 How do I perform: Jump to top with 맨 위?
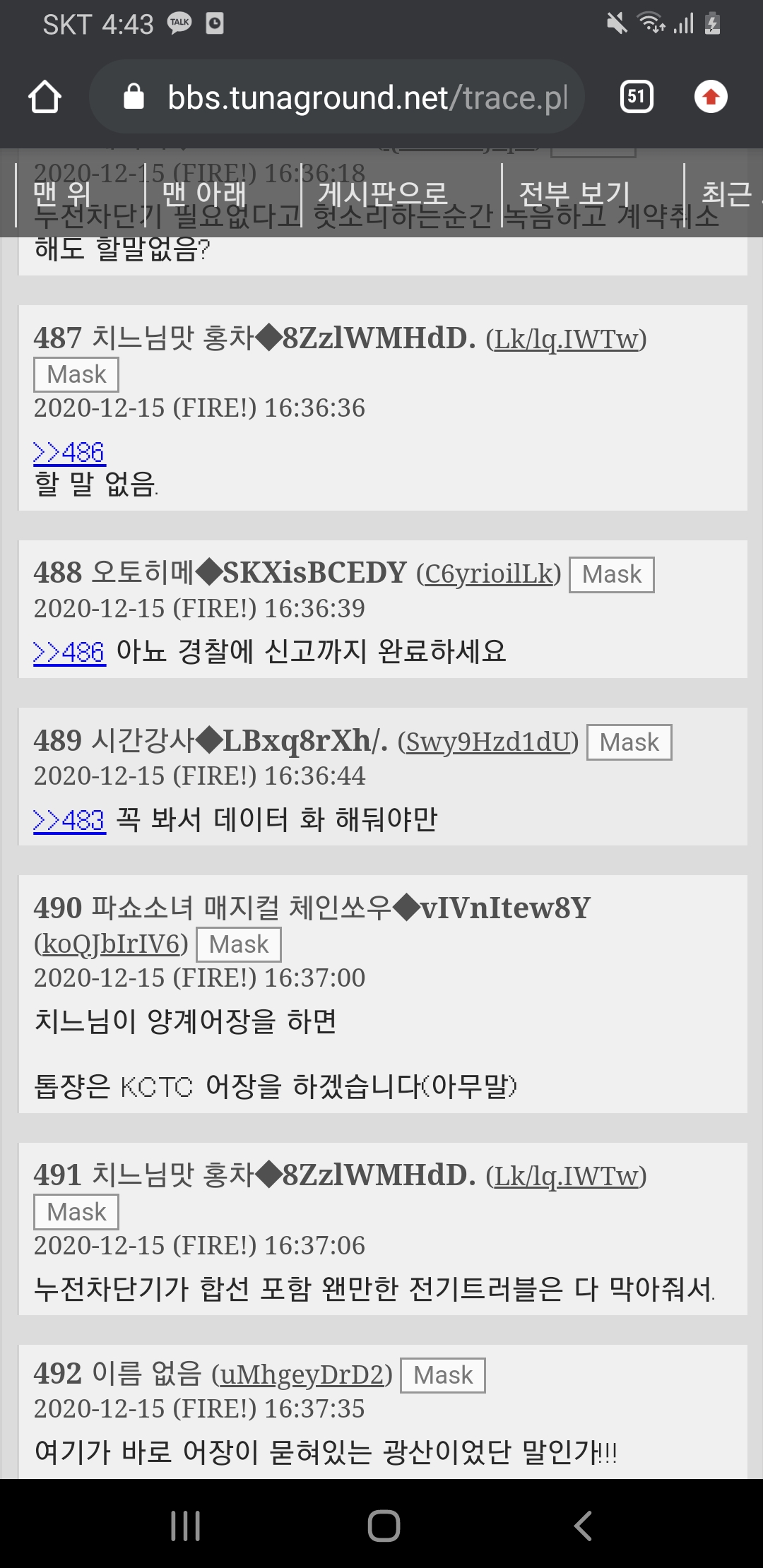[x=62, y=194]
